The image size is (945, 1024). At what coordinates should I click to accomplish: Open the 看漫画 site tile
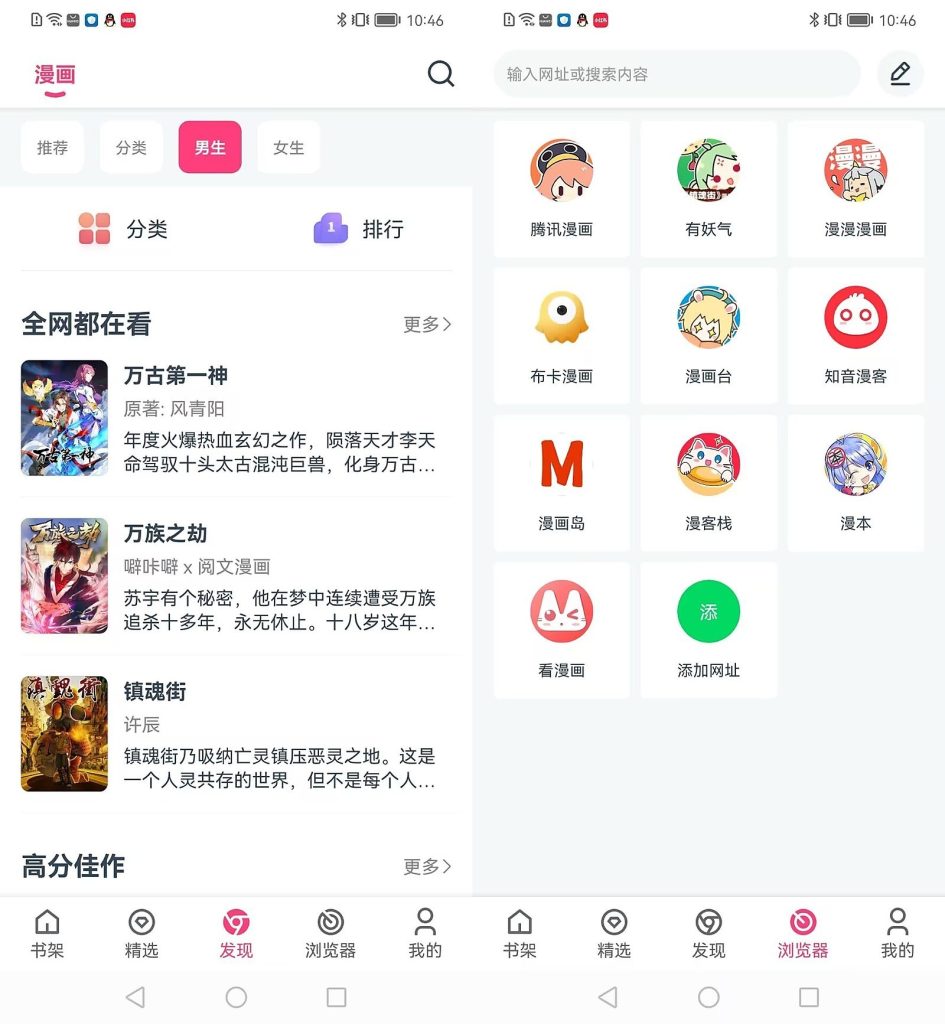point(561,630)
